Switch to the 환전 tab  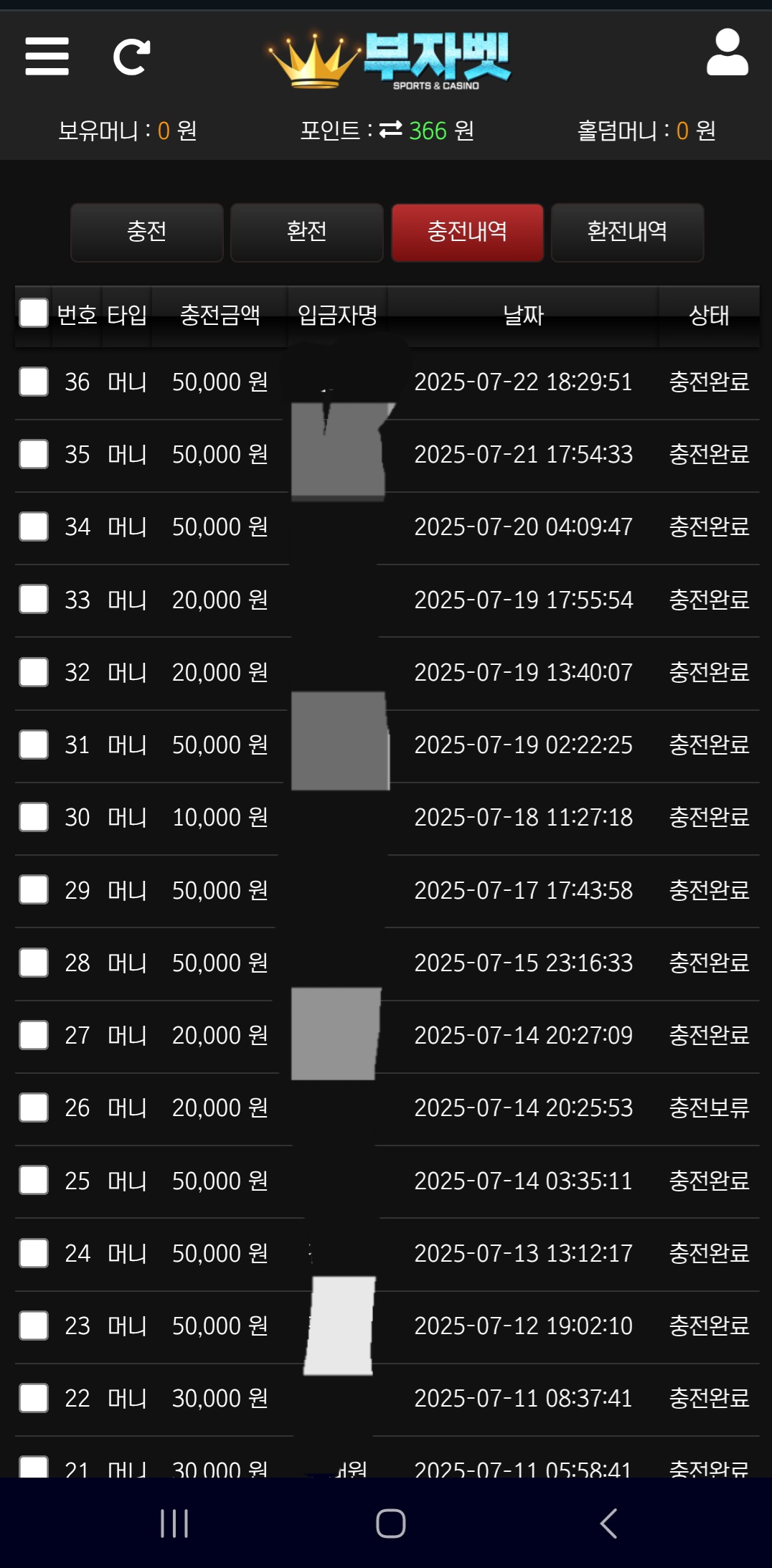307,232
